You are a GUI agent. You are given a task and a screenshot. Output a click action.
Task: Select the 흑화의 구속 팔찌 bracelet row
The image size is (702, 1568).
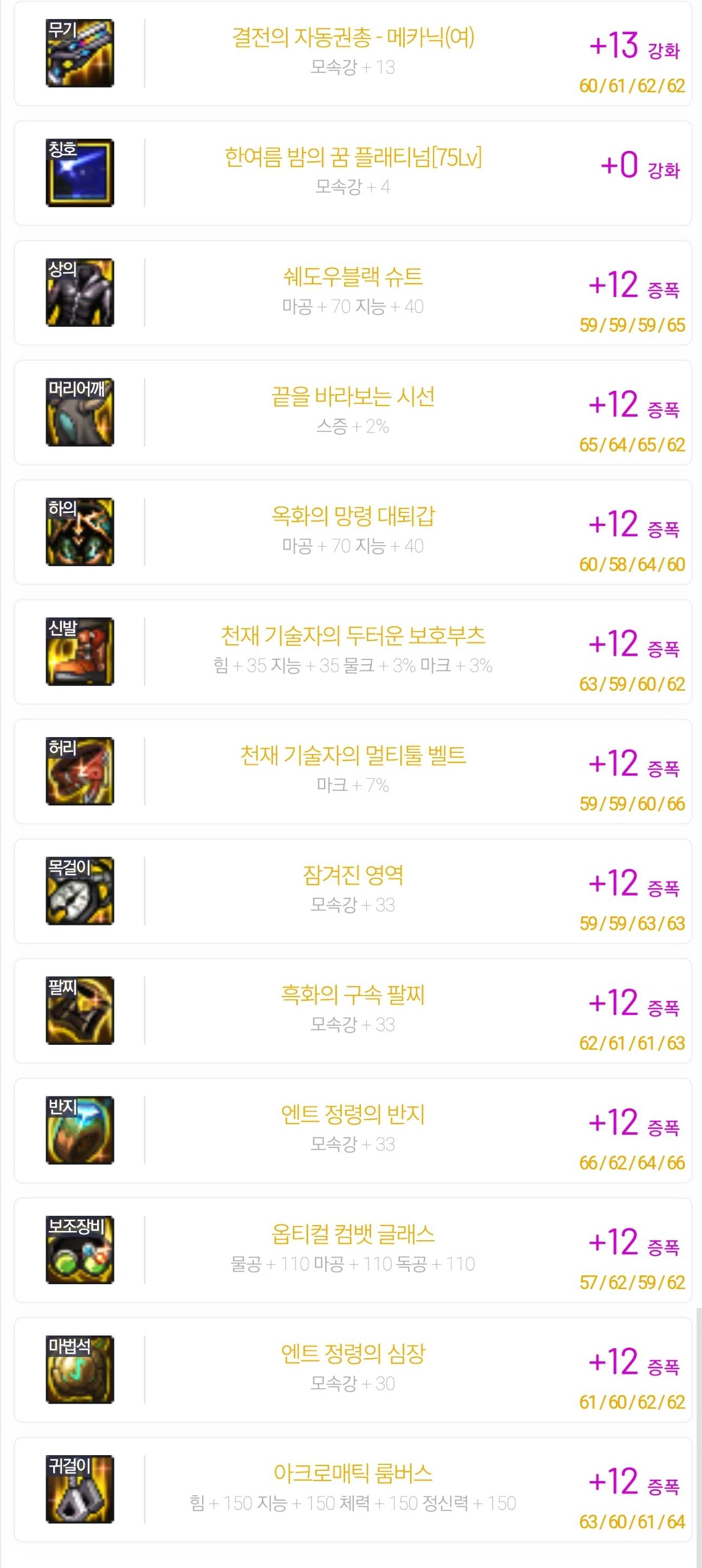tap(353, 1011)
